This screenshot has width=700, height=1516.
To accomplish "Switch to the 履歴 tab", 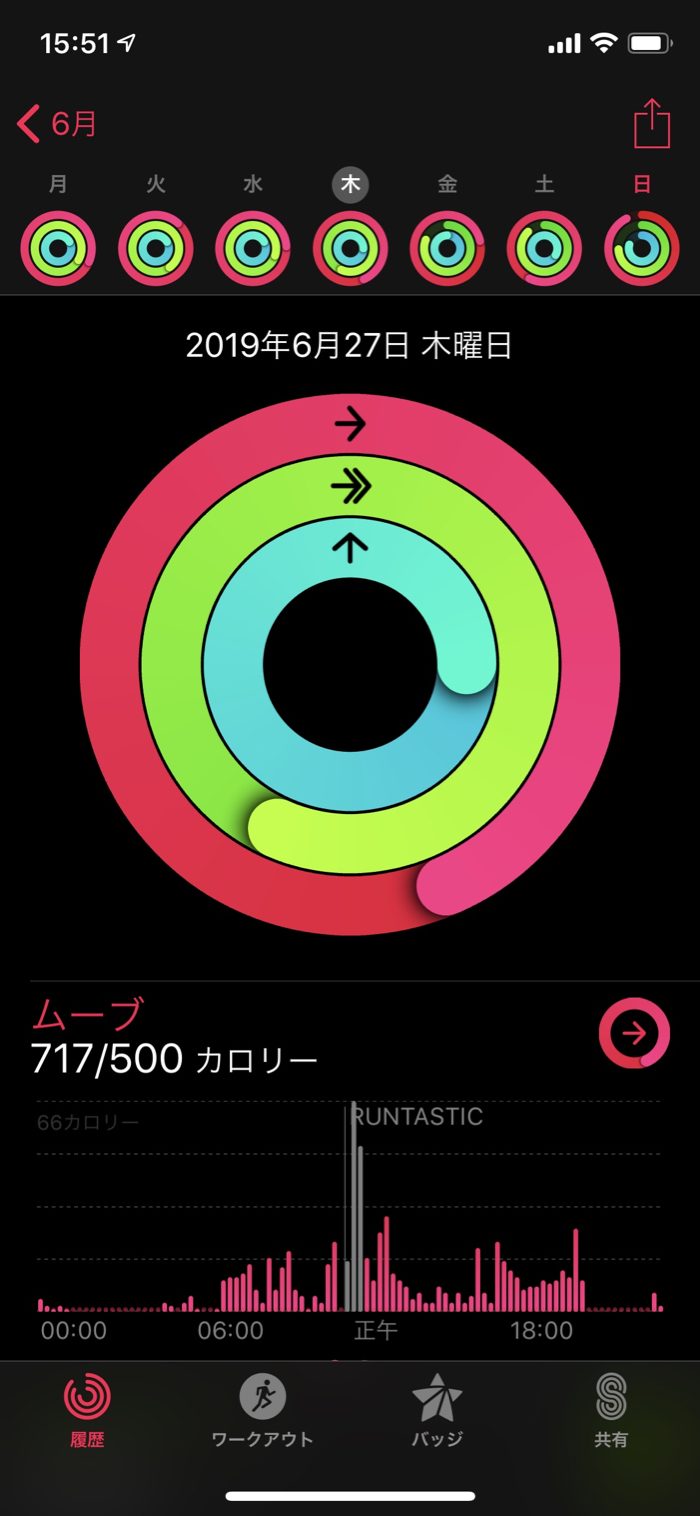I will (x=87, y=1410).
